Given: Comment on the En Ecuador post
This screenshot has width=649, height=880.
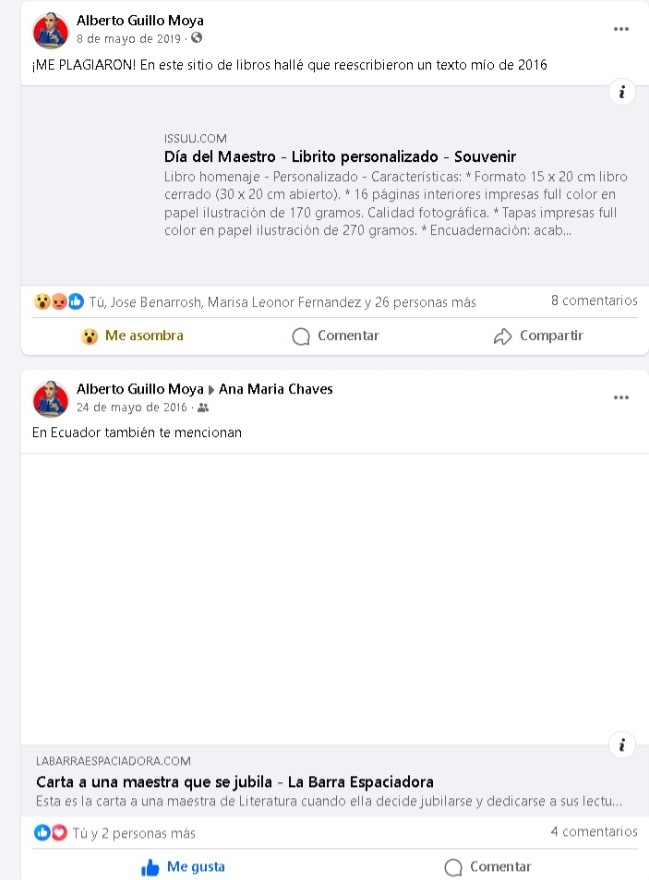Looking at the screenshot, I should [x=488, y=867].
